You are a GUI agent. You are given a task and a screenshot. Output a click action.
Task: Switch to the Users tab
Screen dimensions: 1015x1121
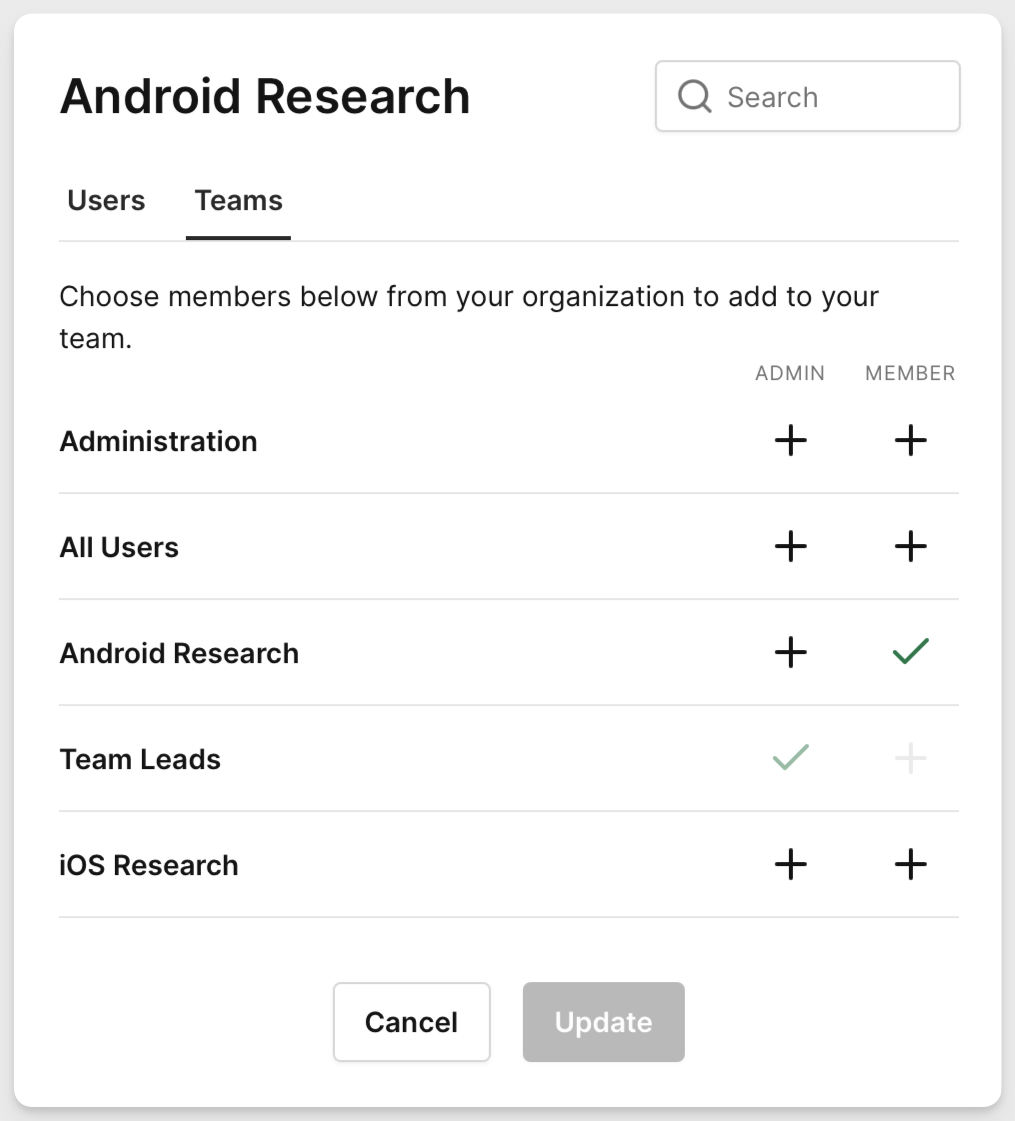105,200
